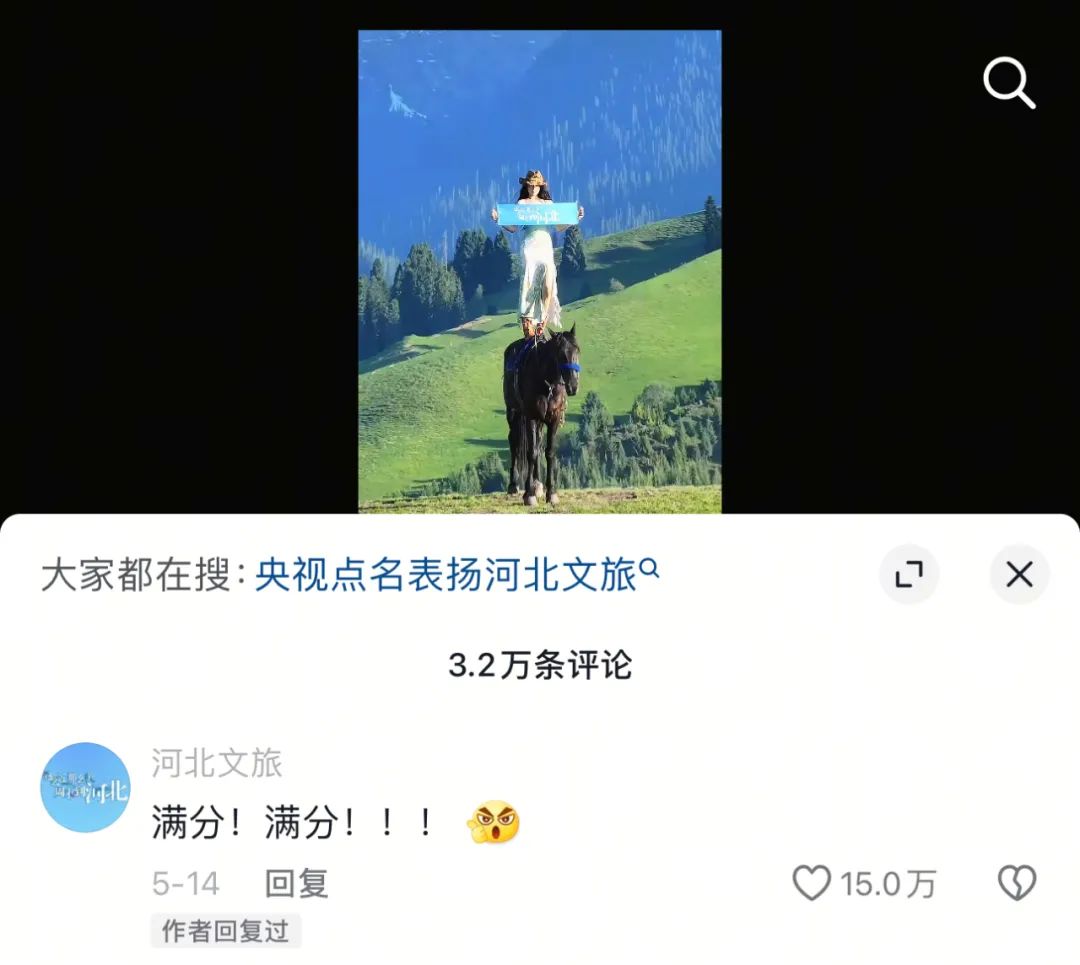Close the comments panel
The height and width of the screenshot is (965, 1080).
click(1019, 574)
